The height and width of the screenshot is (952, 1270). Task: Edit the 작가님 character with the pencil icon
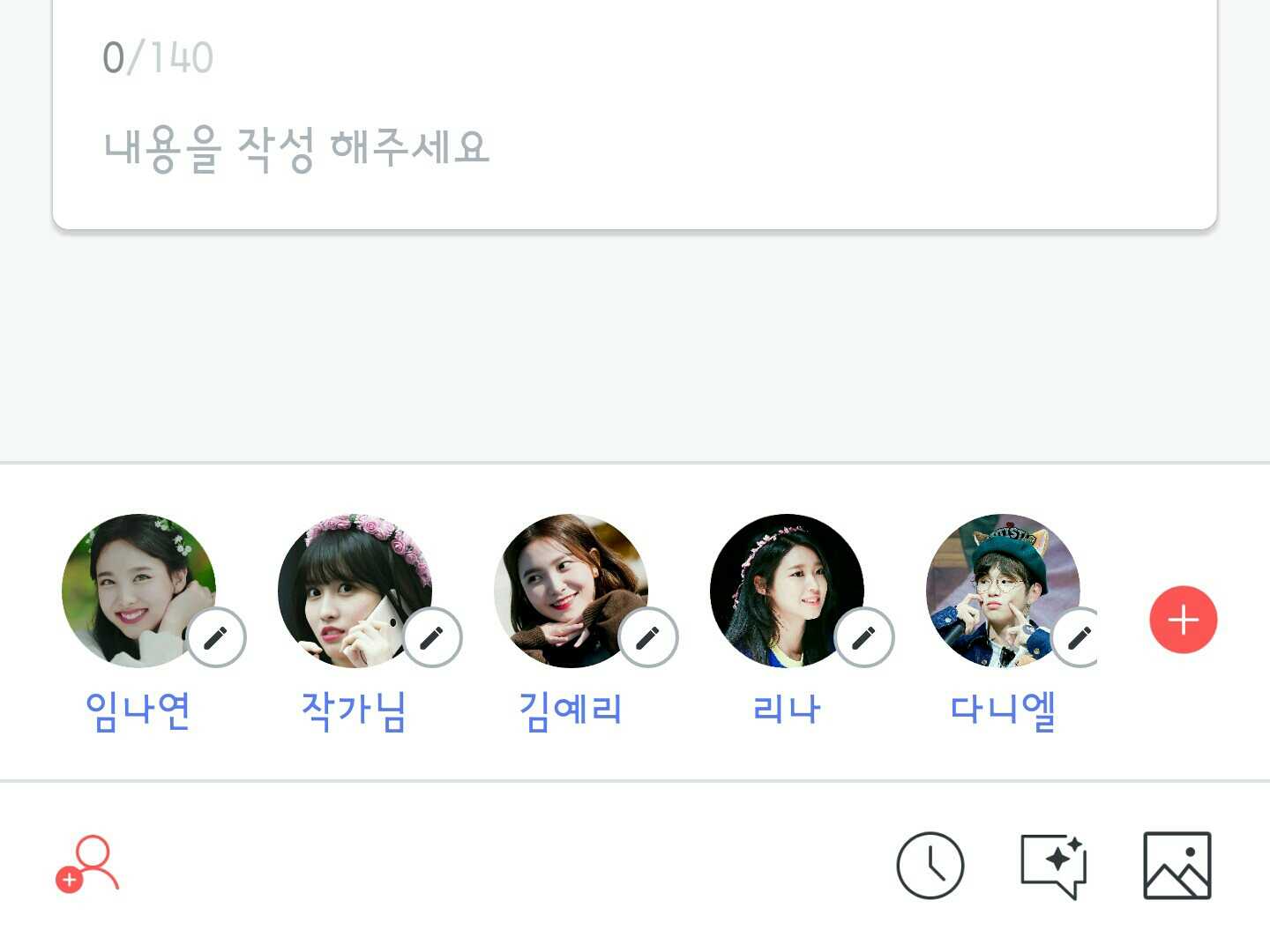(432, 637)
